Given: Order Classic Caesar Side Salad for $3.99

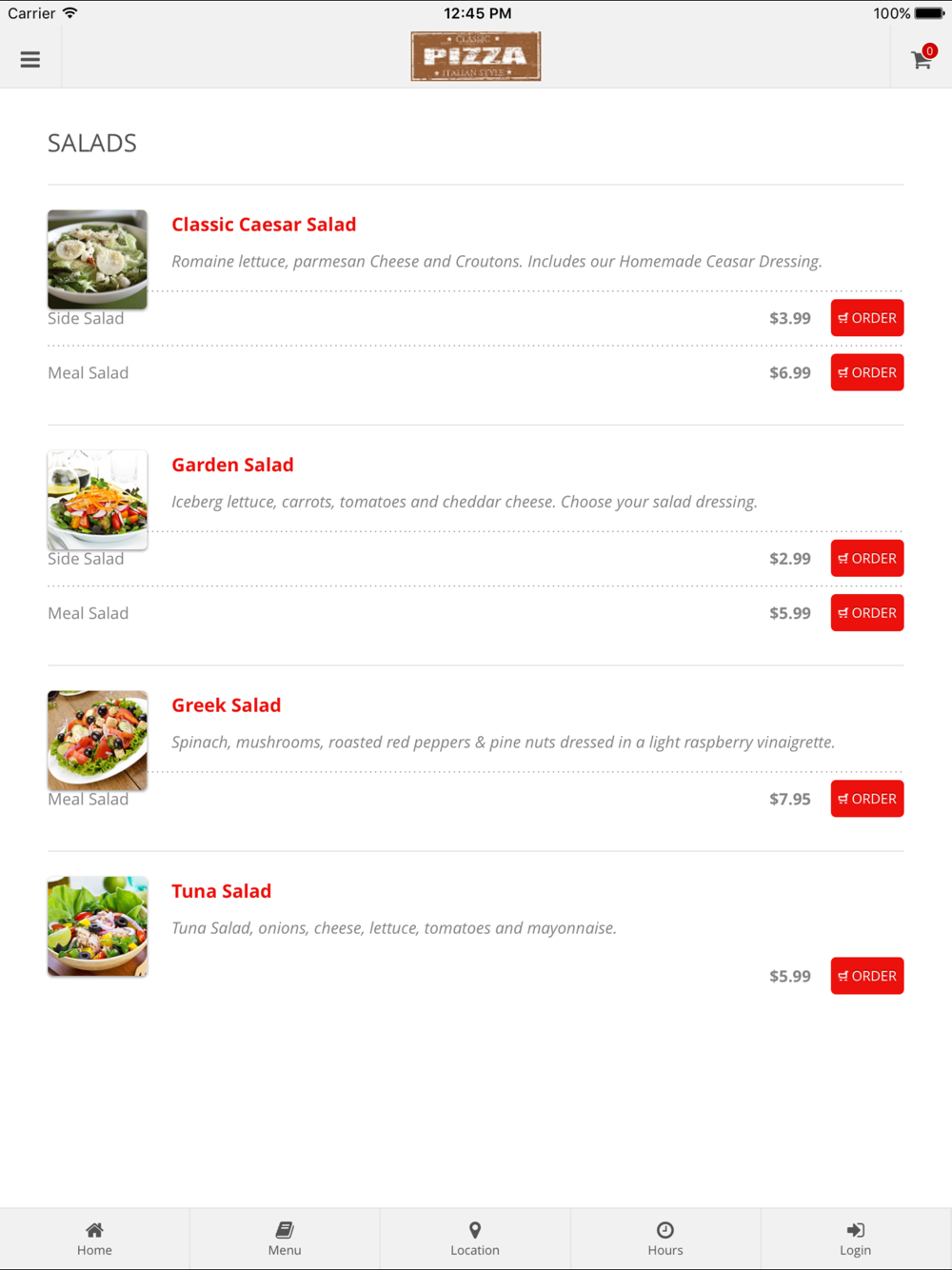Looking at the screenshot, I should [866, 318].
